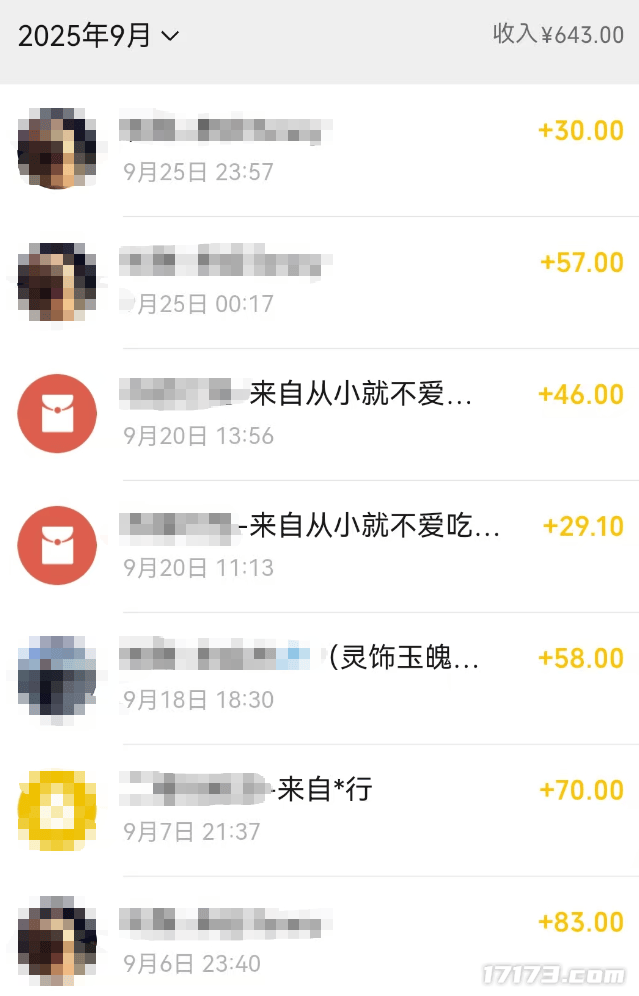Open the +46.00 red packet from 9月20日 13:56

320,414
